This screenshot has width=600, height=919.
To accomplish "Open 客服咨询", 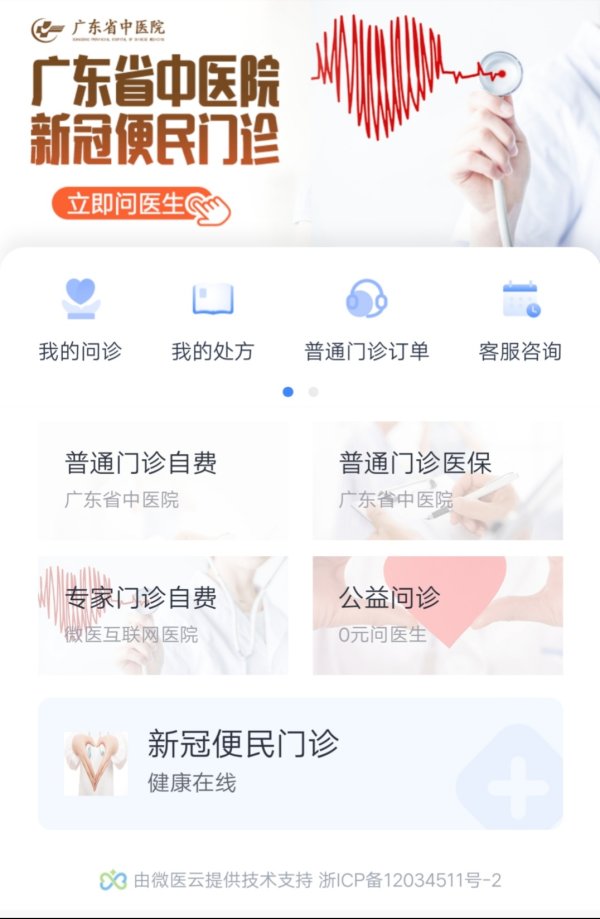I will 520,320.
